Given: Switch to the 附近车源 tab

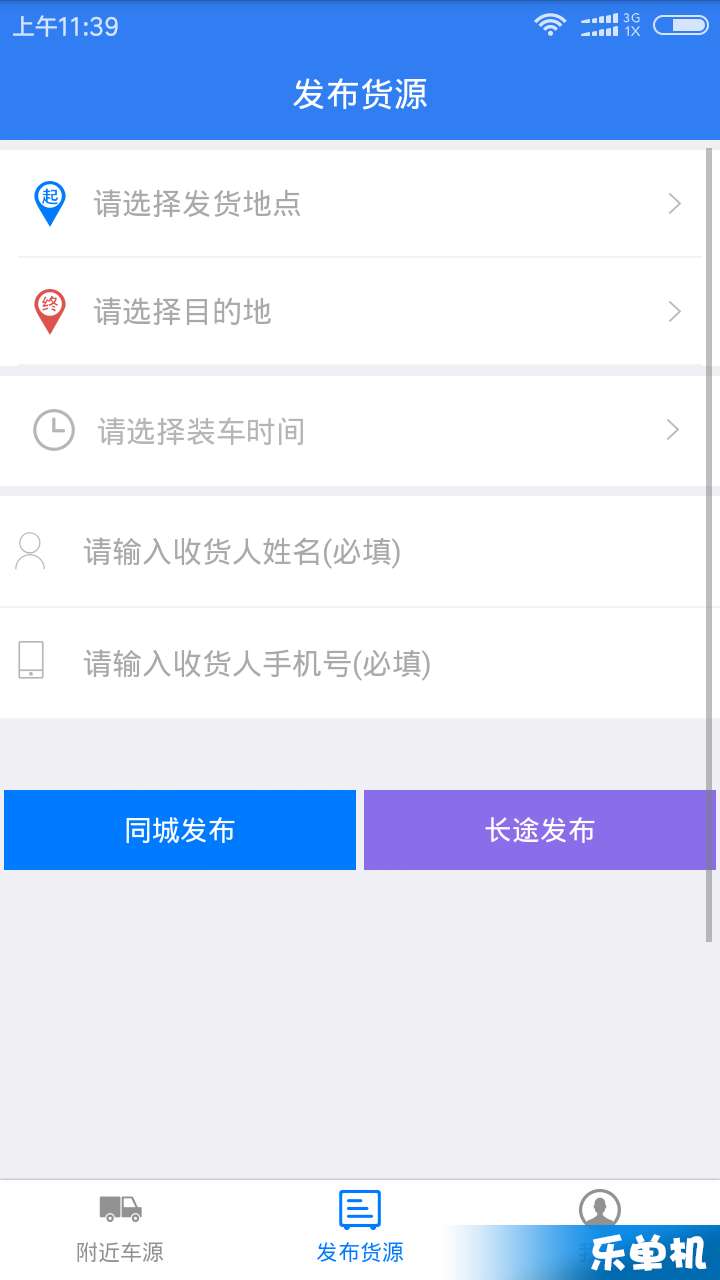Looking at the screenshot, I should (x=120, y=1230).
